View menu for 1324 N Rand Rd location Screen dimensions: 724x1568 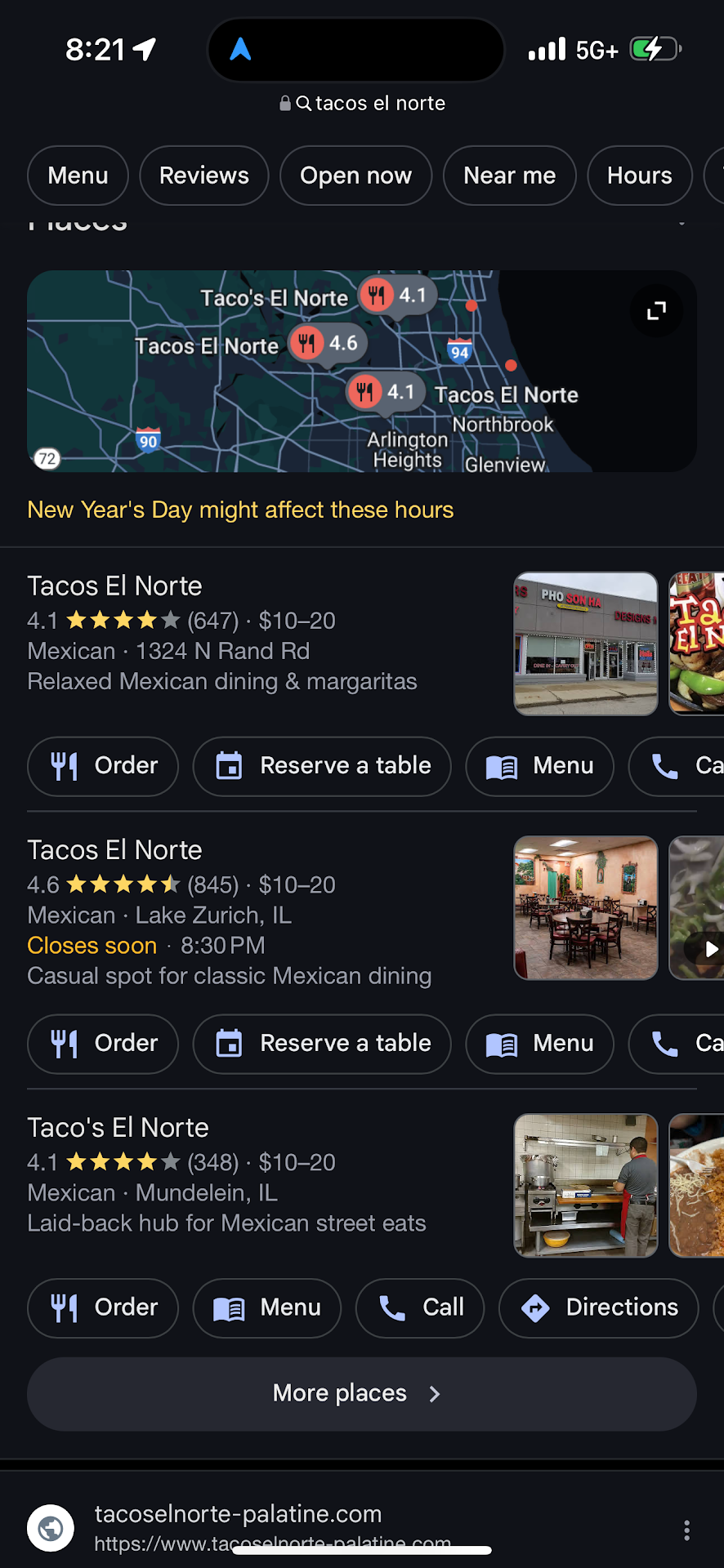(x=539, y=766)
